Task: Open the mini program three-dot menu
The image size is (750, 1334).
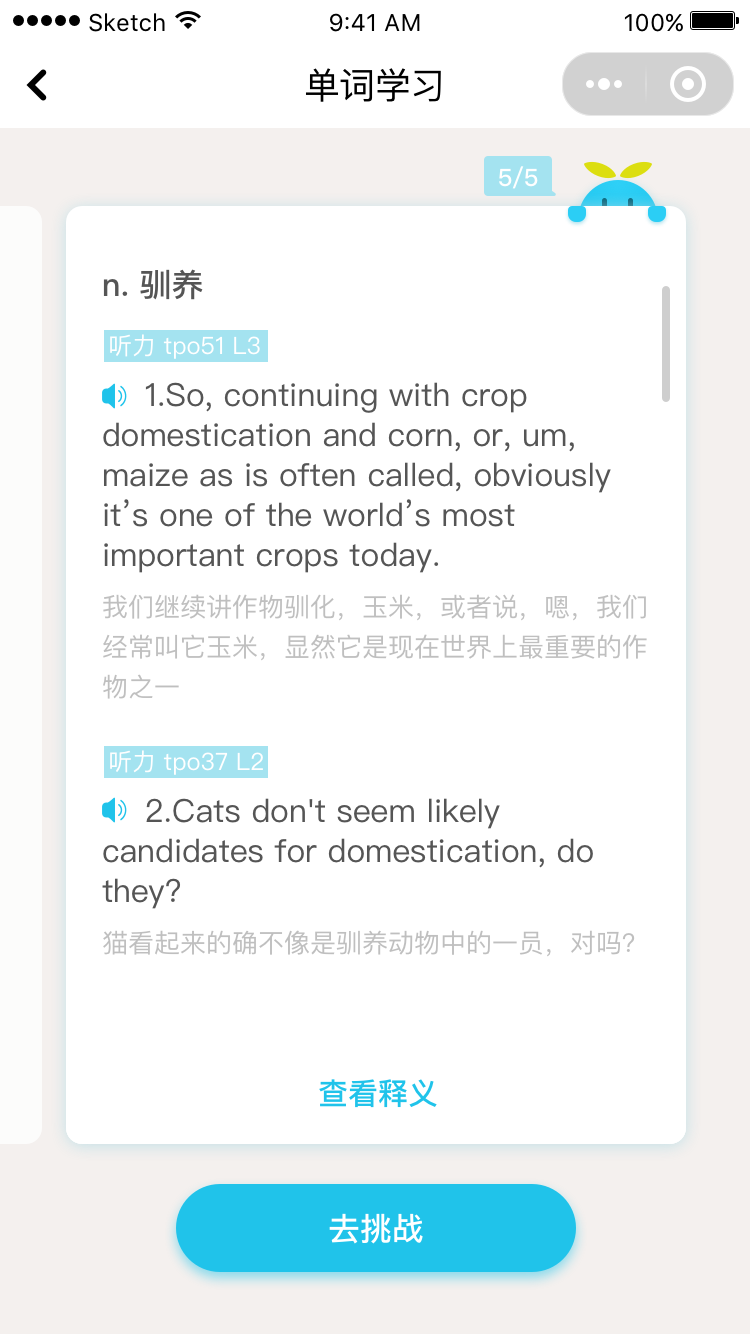Action: [x=604, y=85]
